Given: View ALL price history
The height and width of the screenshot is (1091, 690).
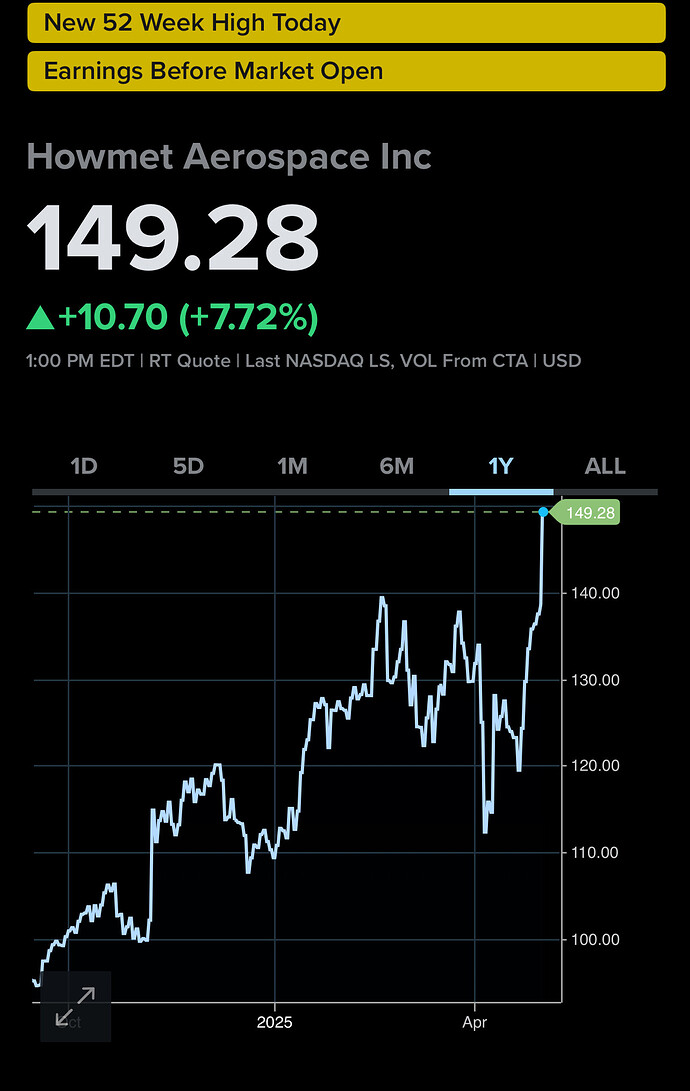Looking at the screenshot, I should pyautogui.click(x=605, y=466).
